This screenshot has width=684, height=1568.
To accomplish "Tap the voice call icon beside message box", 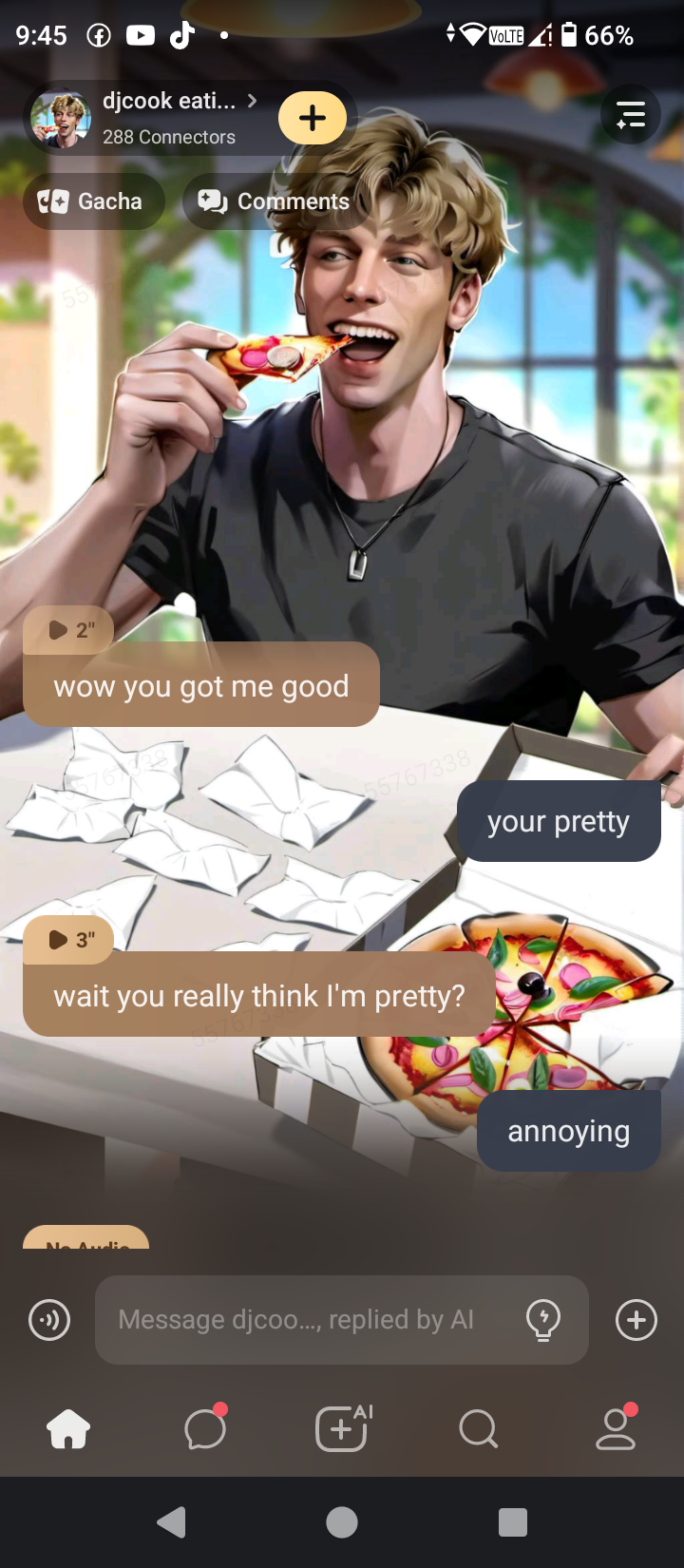I will point(49,1320).
